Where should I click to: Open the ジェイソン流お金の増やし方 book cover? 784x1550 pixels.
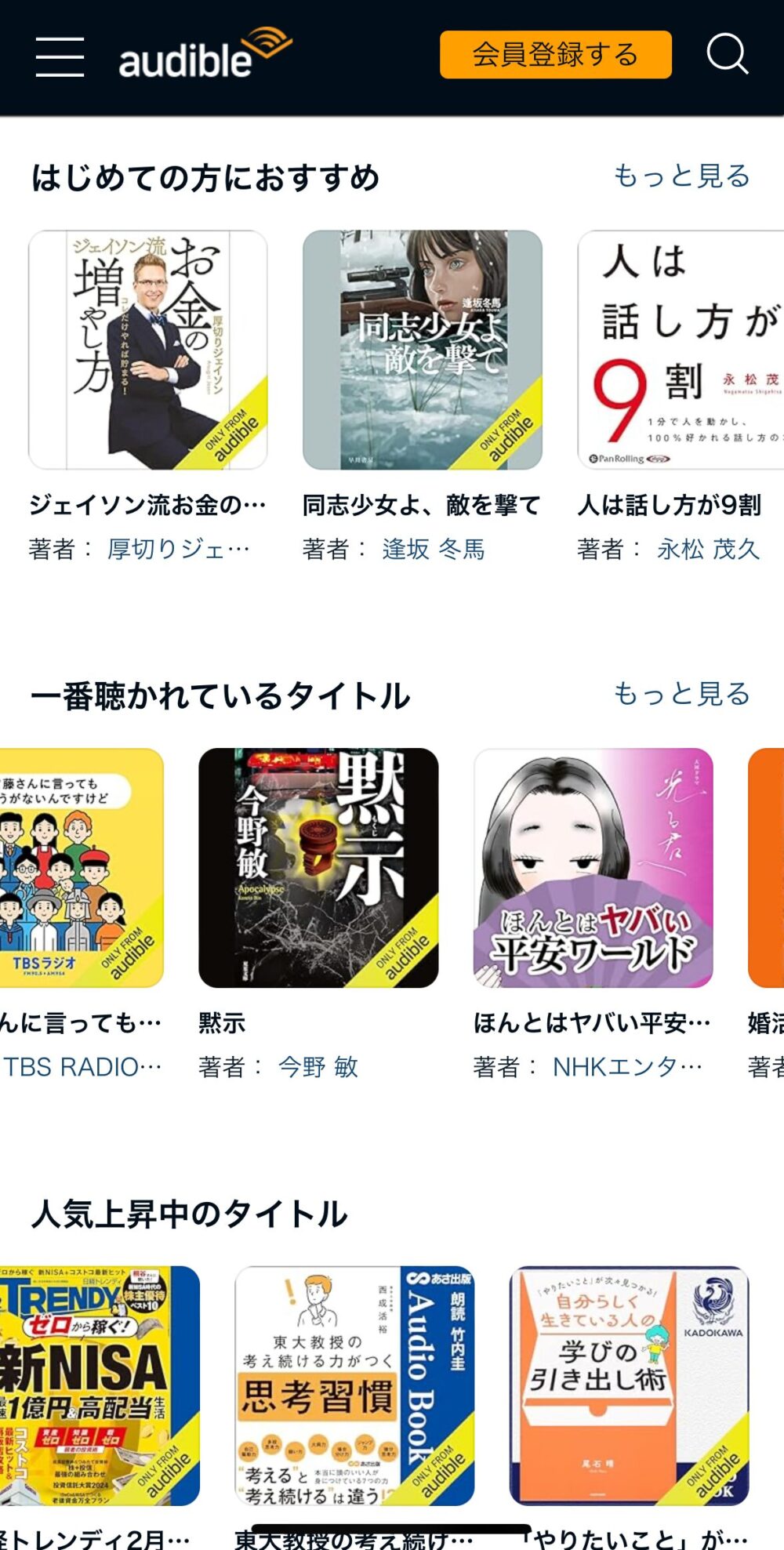tap(148, 350)
